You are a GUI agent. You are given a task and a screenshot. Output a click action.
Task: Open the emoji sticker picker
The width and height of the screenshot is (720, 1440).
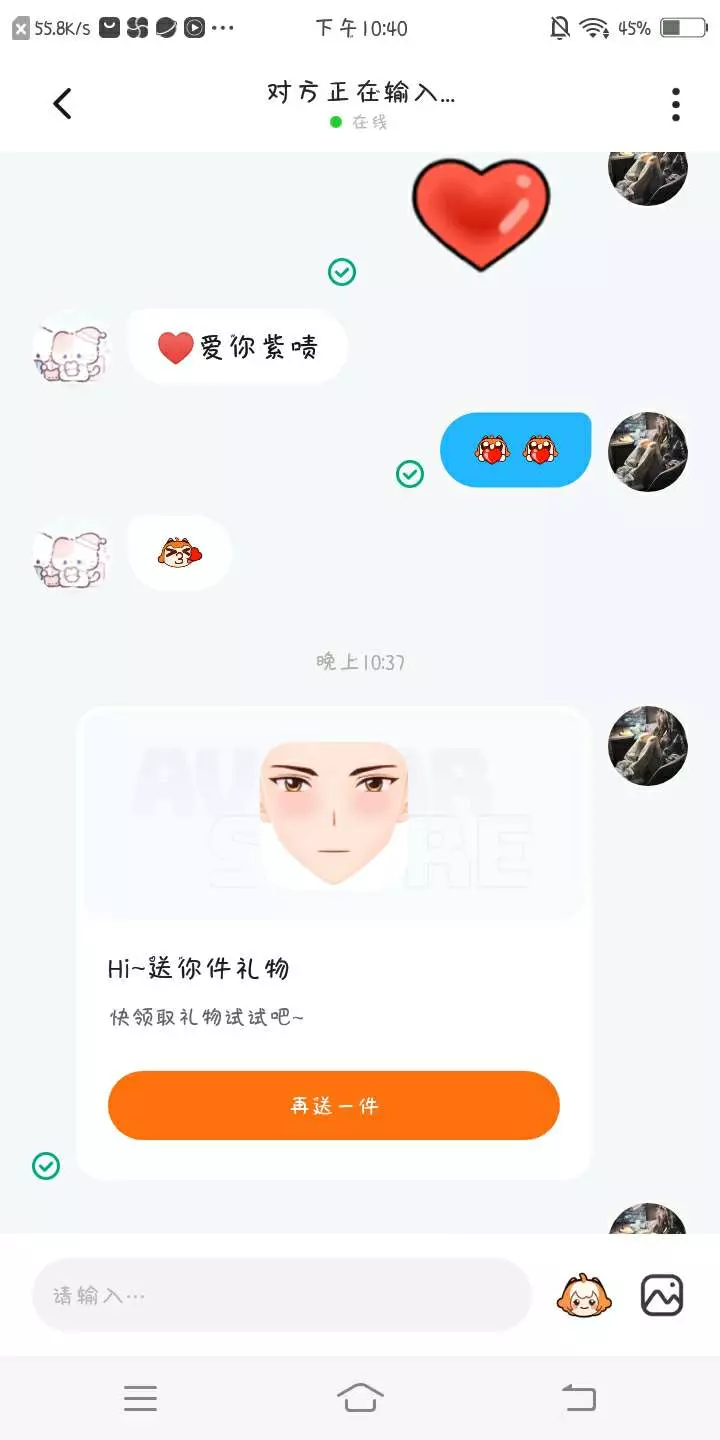[x=584, y=1296]
